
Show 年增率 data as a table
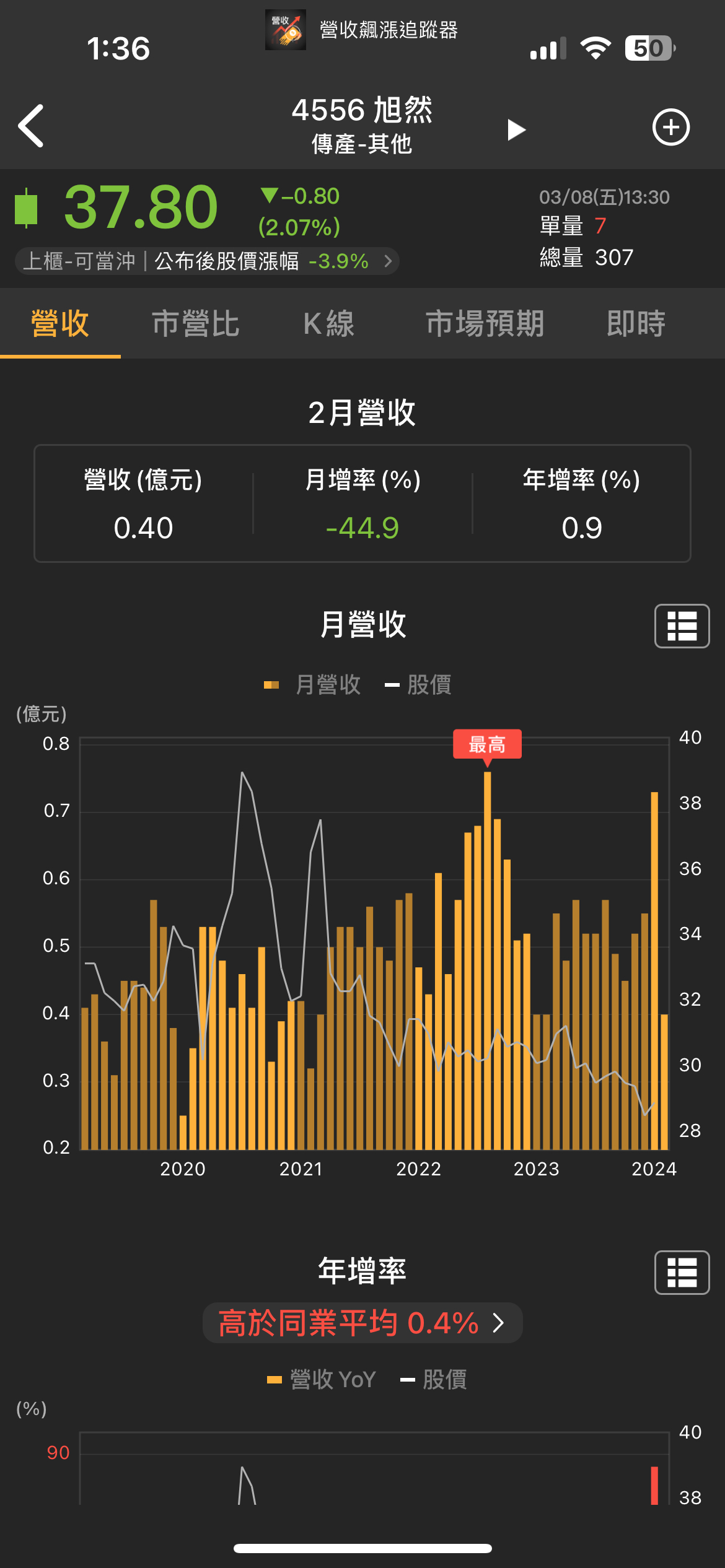[x=682, y=1273]
